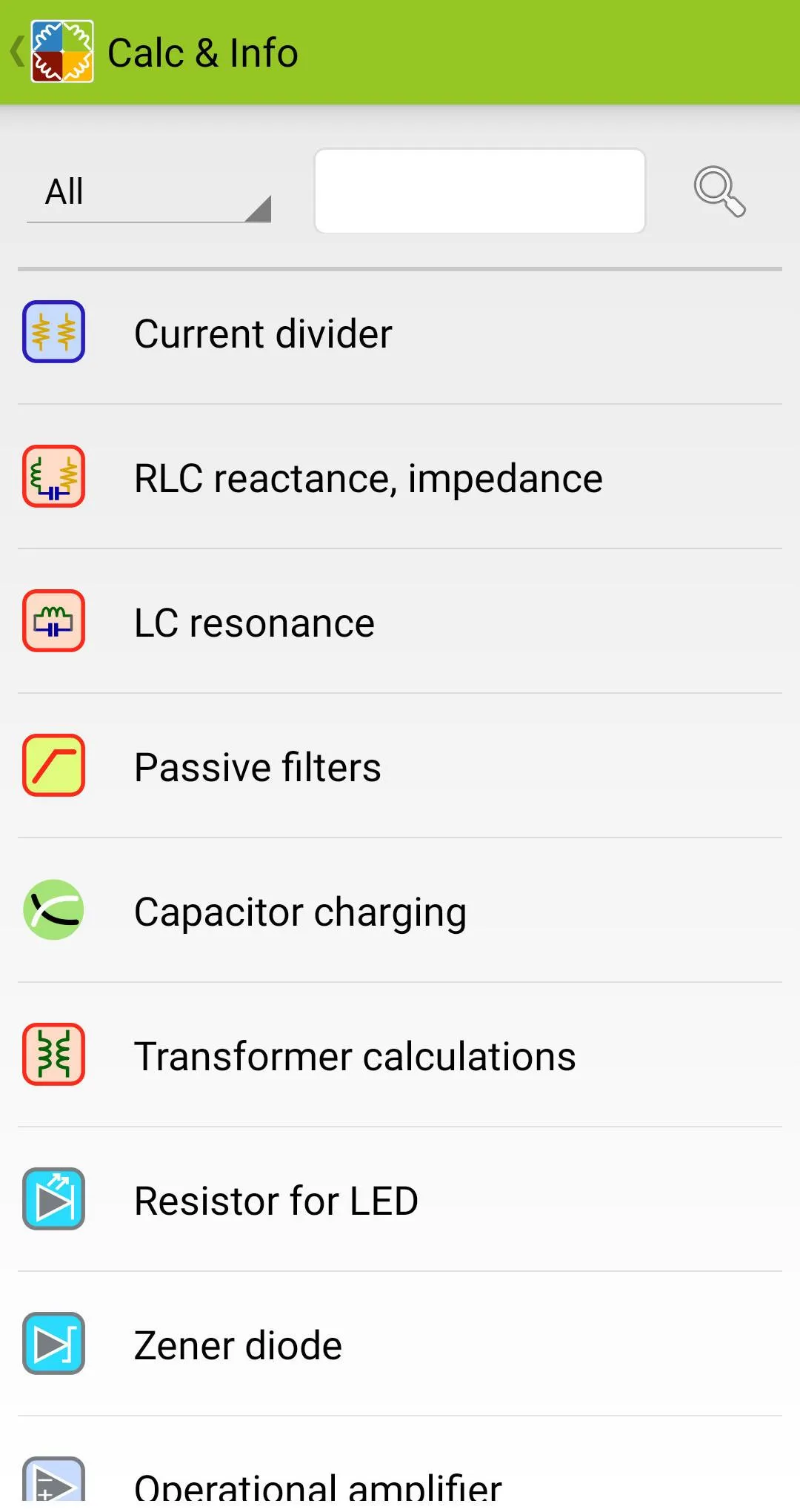Select the Resistor for LED diode icon
Screen dimensions: 800x1512
coord(53,1199)
